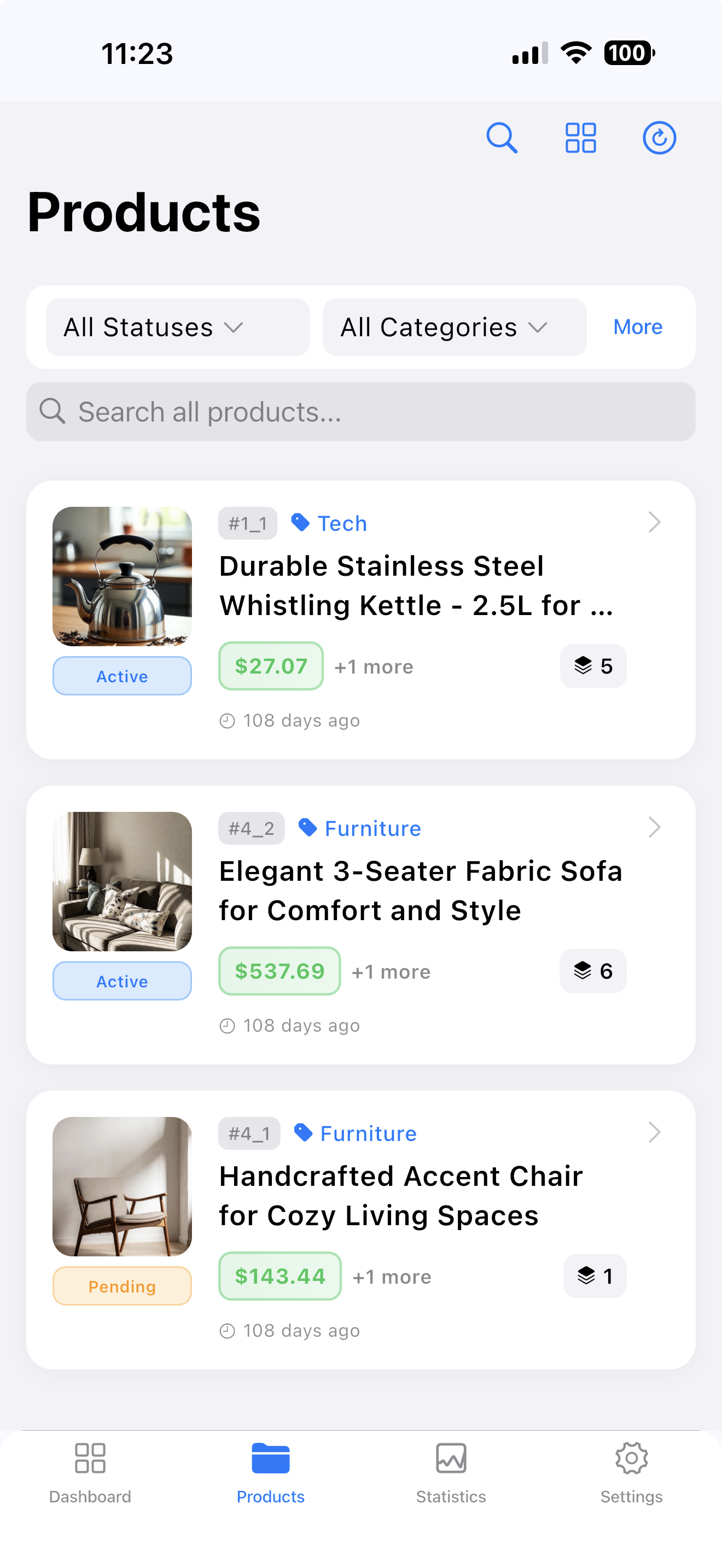
Task: Open the All Categories dropdown
Action: (x=454, y=327)
